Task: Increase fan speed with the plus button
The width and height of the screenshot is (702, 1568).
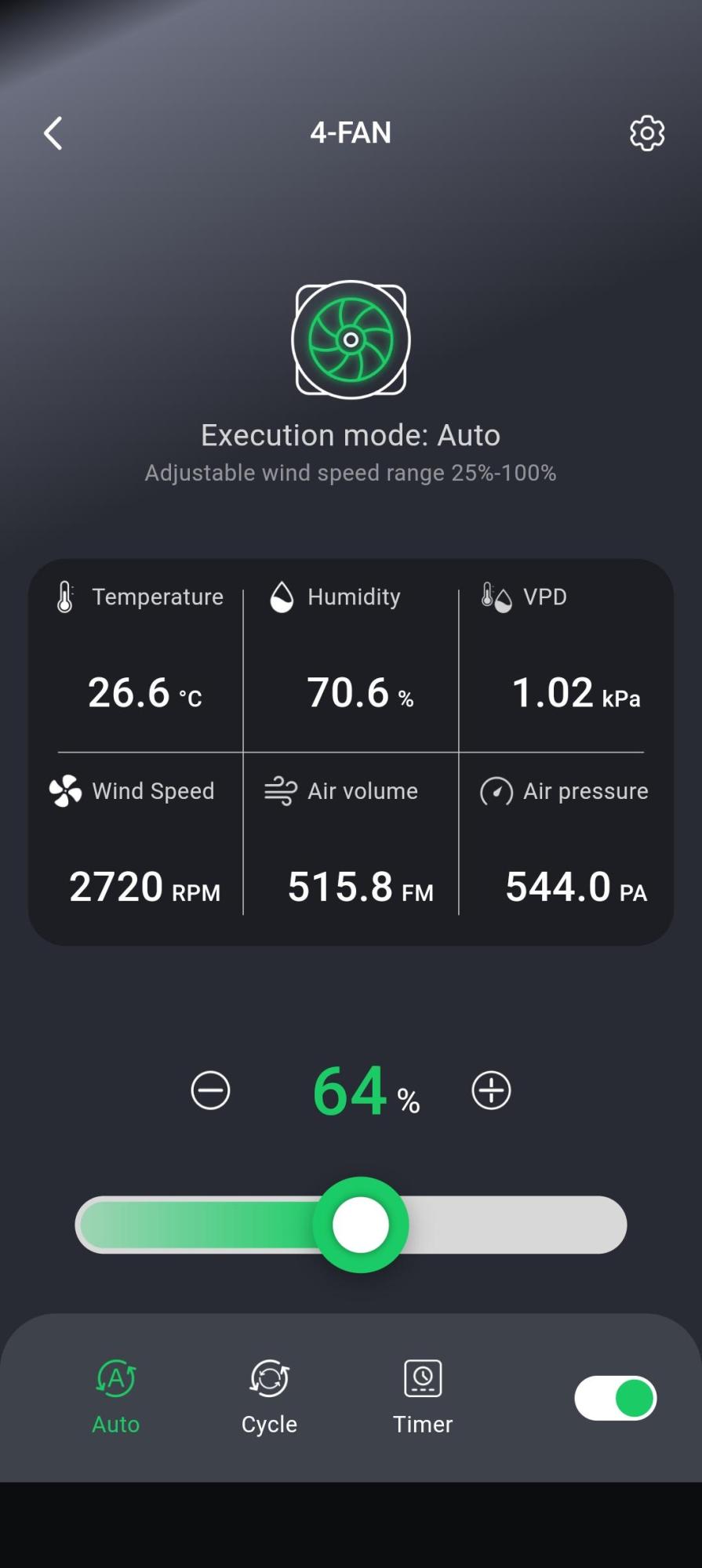Action: (x=491, y=1091)
